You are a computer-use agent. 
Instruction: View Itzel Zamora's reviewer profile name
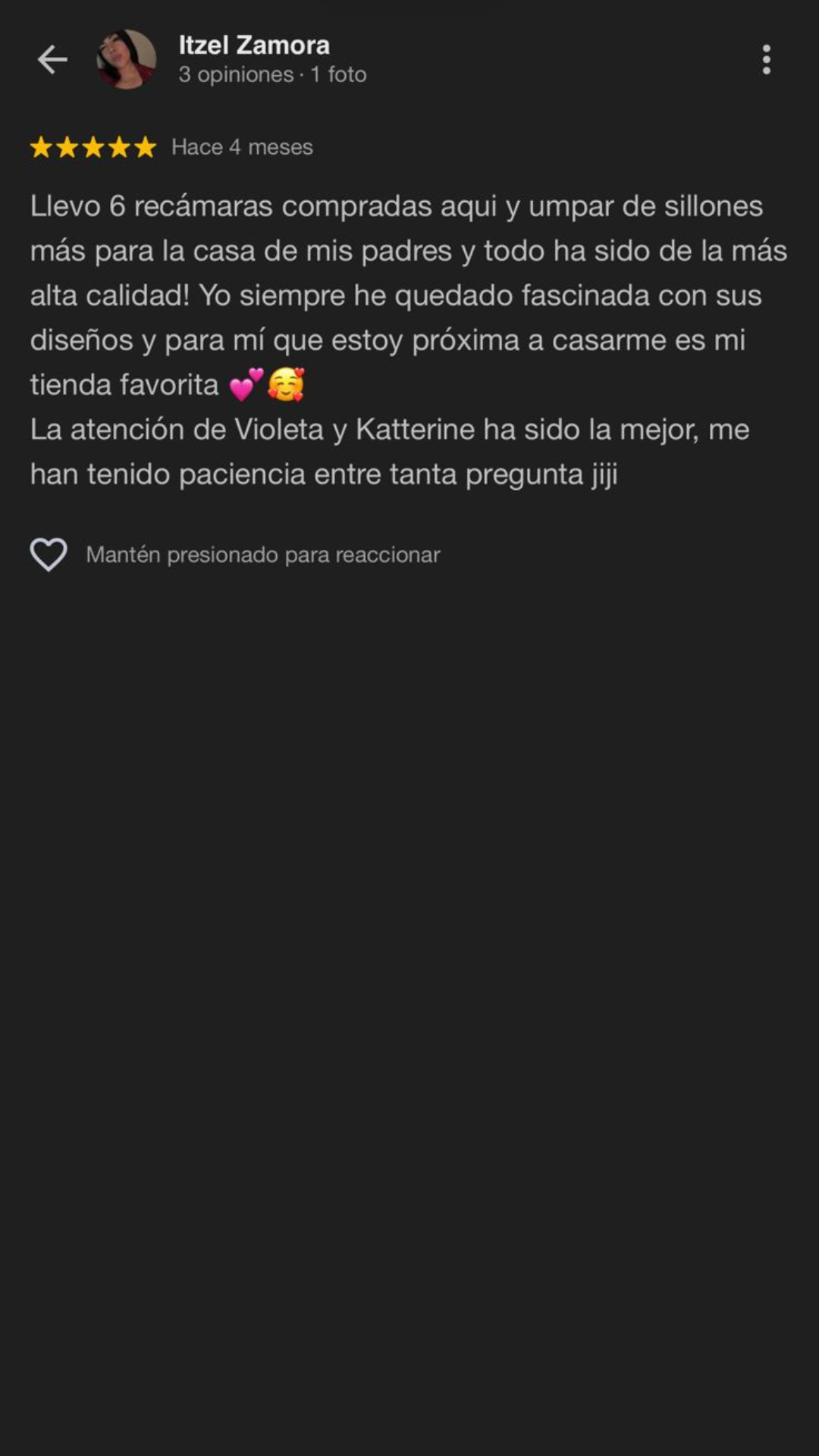(x=254, y=45)
